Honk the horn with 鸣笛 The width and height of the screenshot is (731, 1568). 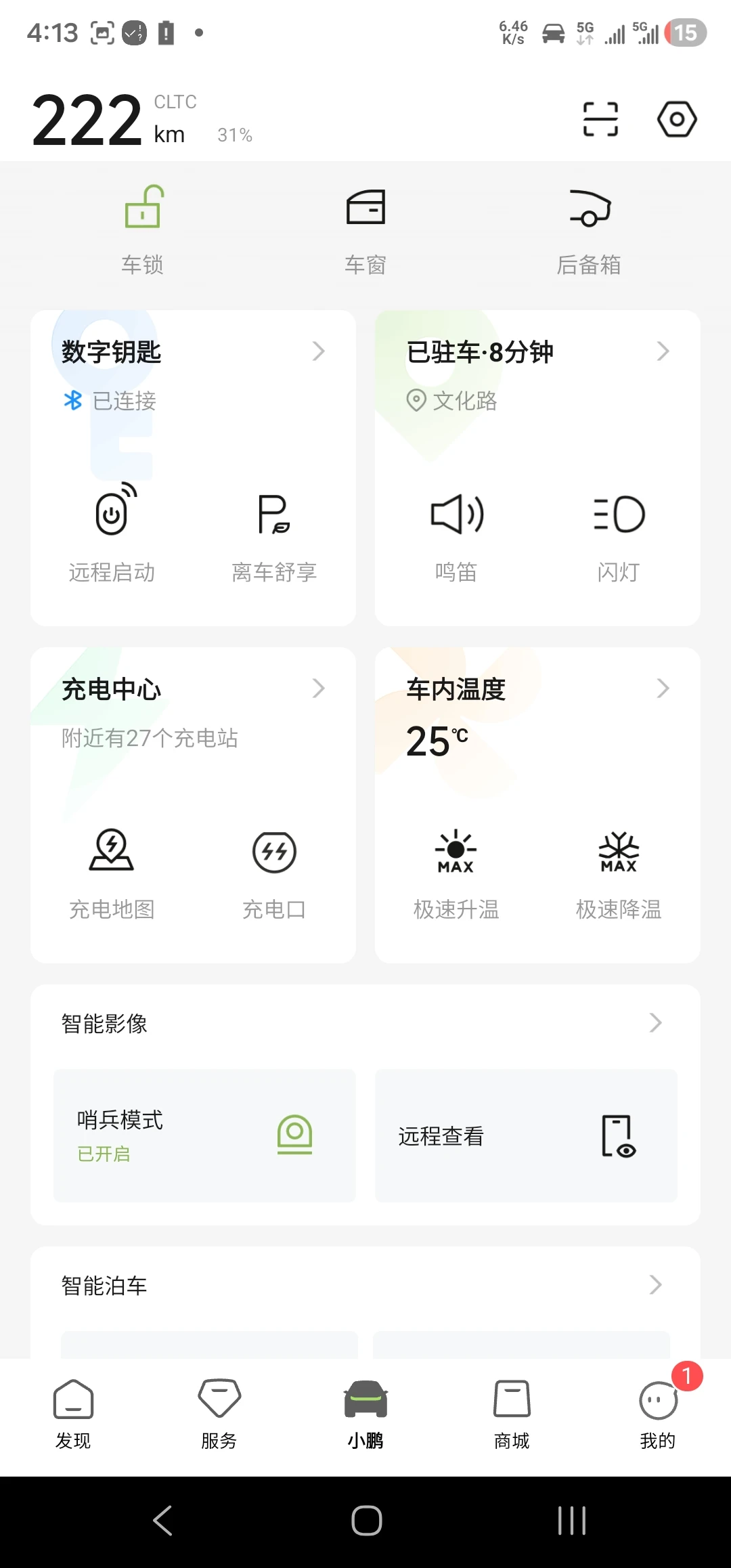click(x=456, y=532)
